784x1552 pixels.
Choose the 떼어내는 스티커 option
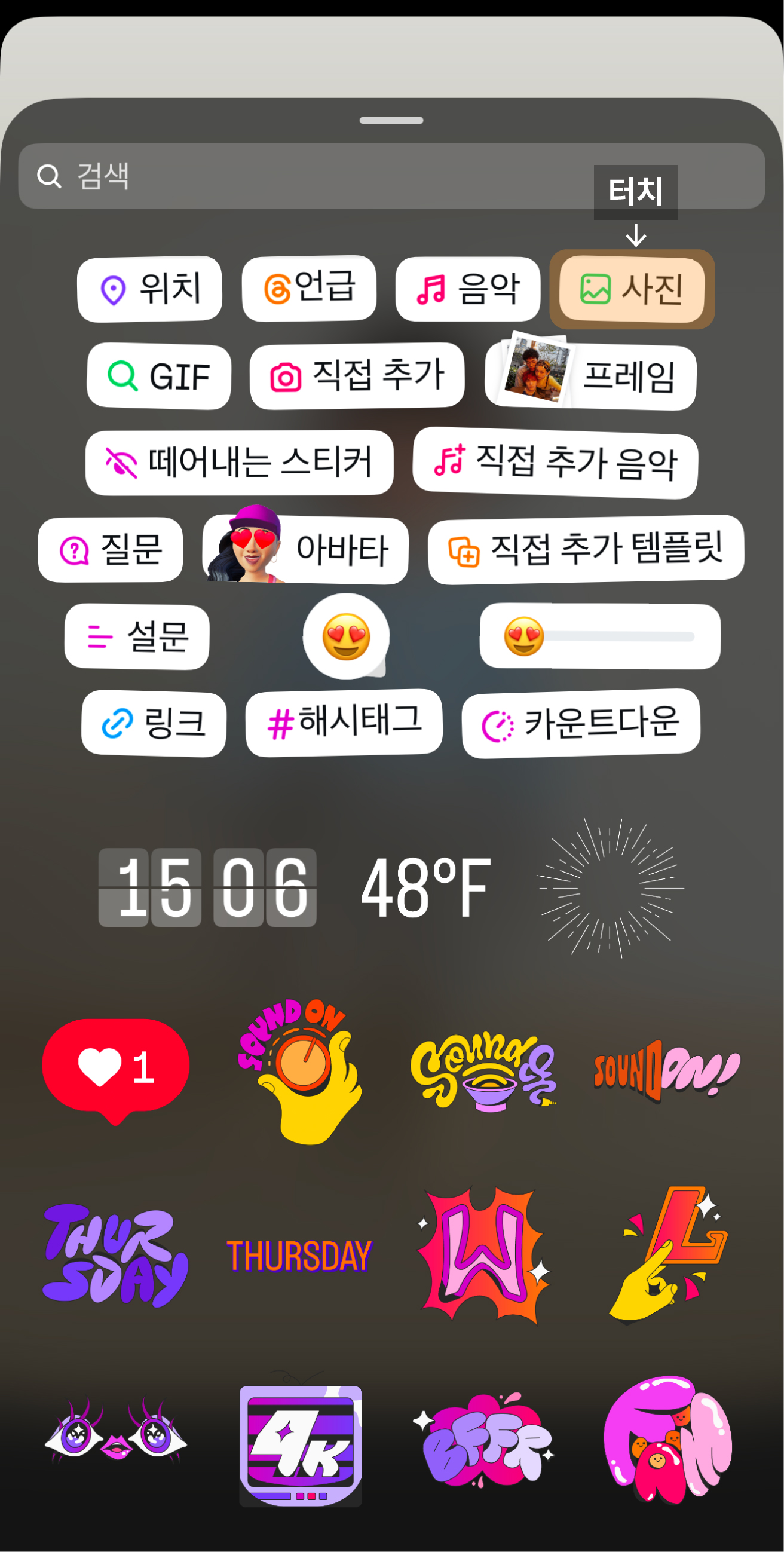click(239, 463)
